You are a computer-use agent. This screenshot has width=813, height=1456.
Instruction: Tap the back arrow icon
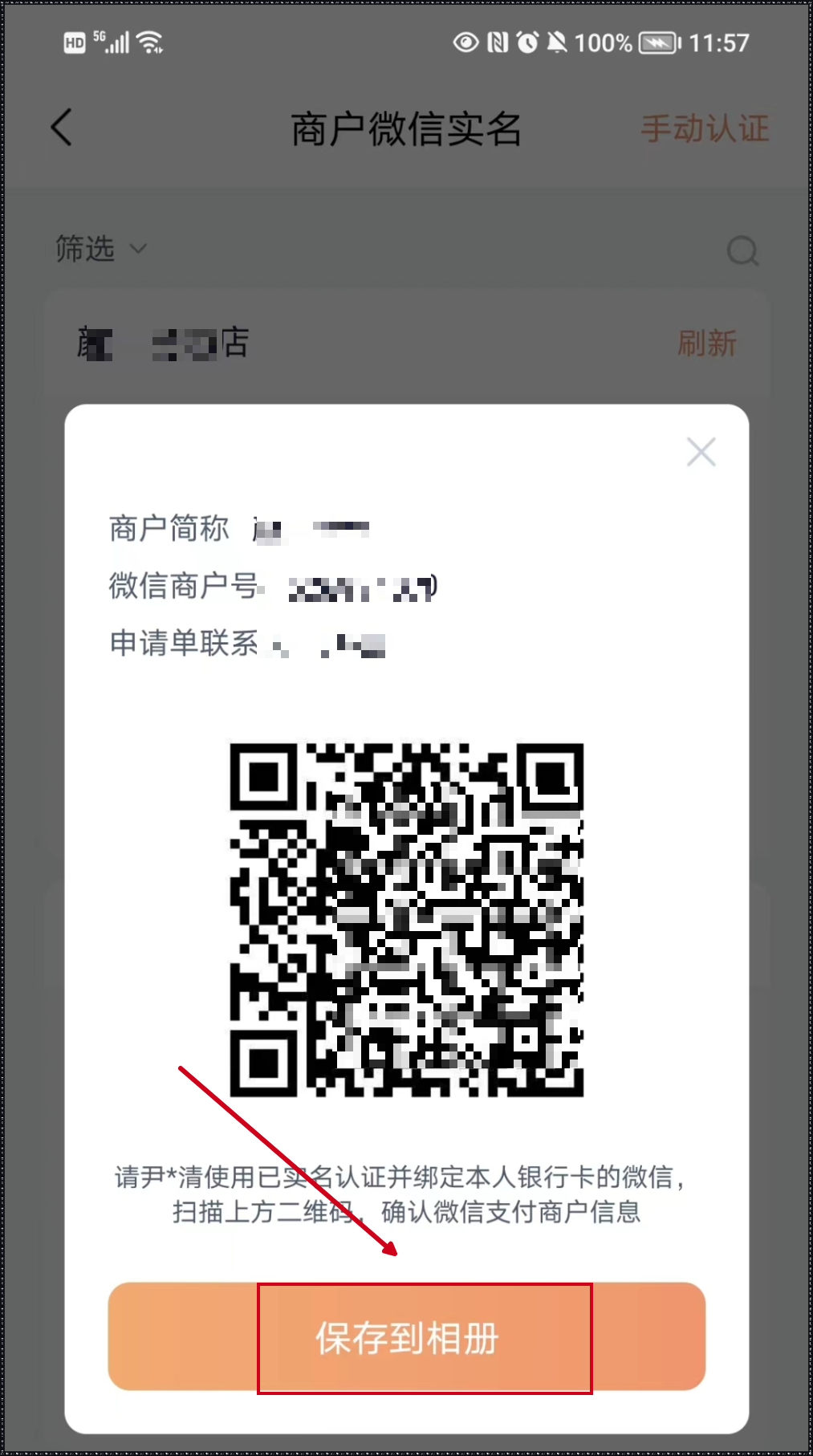click(62, 127)
